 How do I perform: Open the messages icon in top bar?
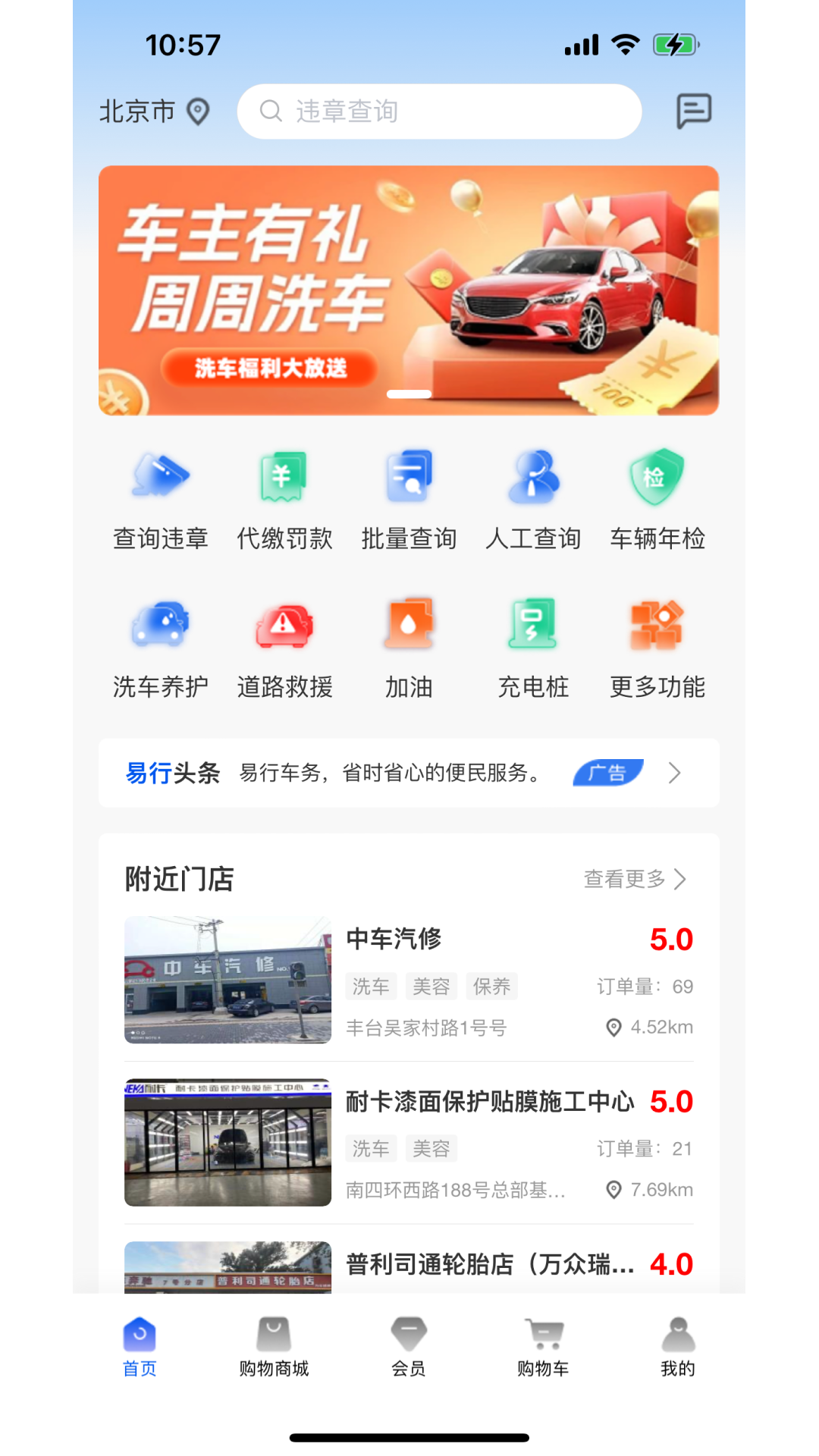[693, 111]
